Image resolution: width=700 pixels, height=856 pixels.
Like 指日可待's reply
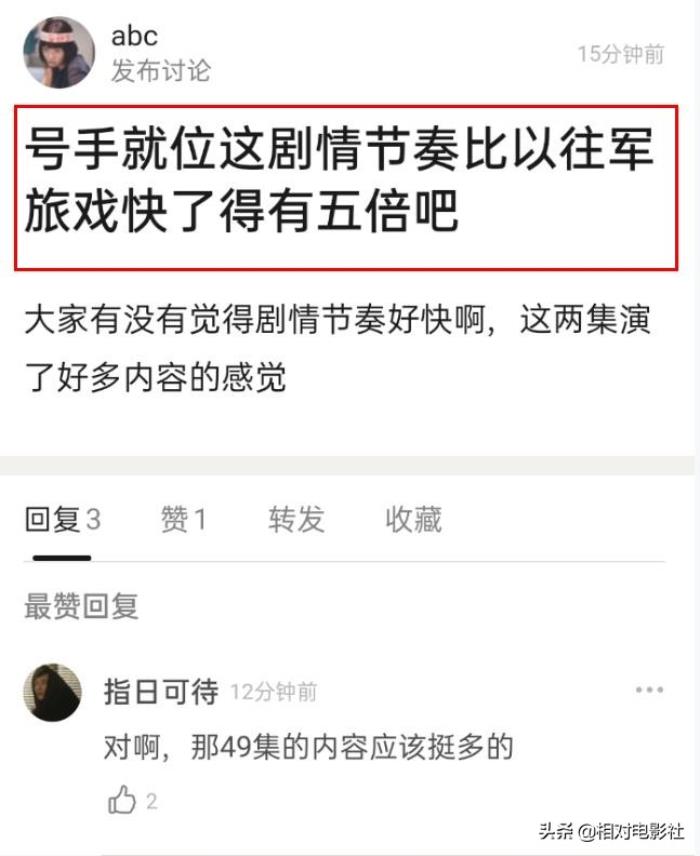pos(123,800)
